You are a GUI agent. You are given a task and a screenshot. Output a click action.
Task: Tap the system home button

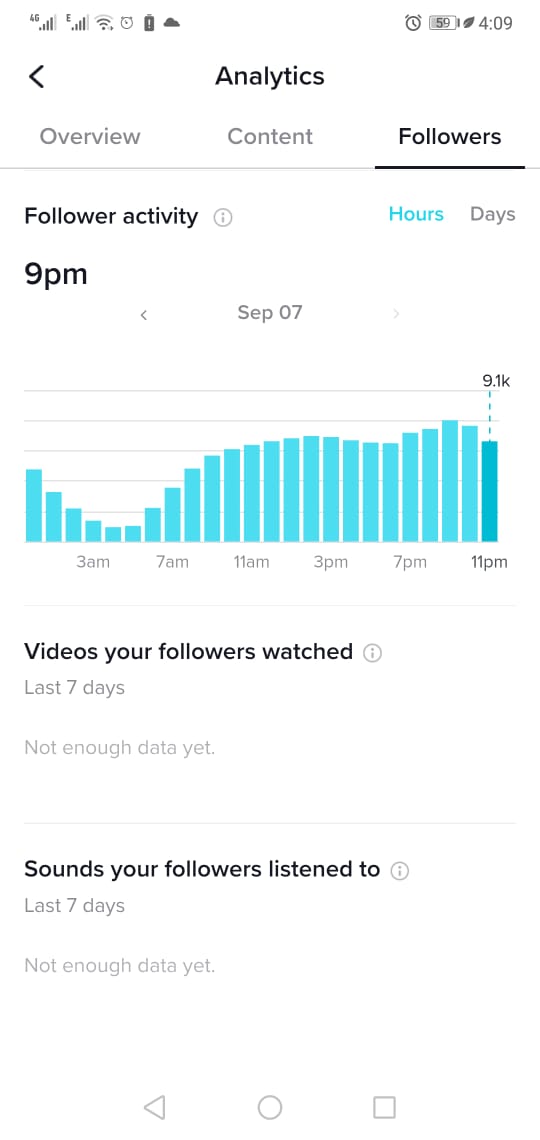point(270,1107)
